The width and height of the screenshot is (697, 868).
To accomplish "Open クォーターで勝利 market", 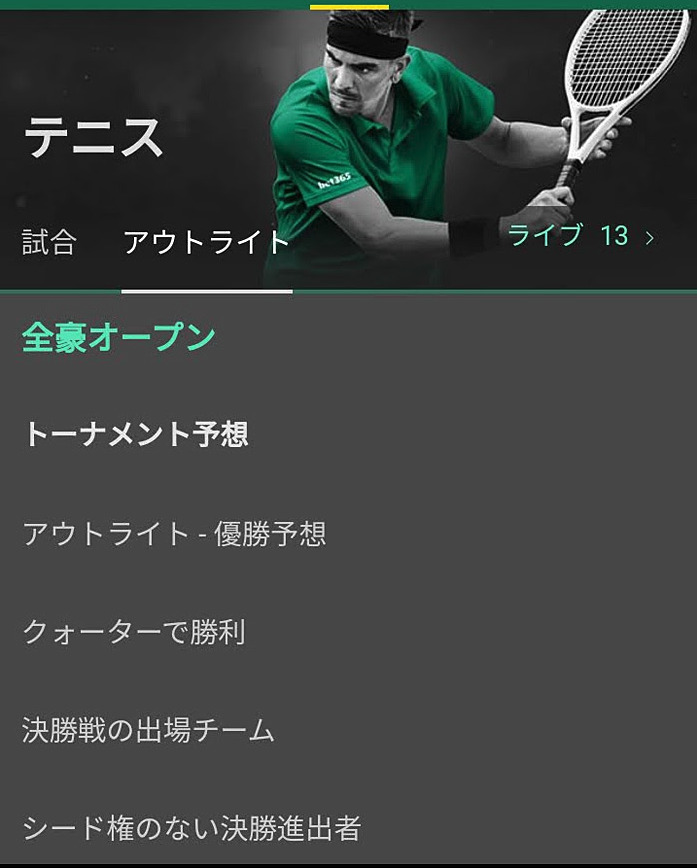I will pyautogui.click(x=134, y=632).
